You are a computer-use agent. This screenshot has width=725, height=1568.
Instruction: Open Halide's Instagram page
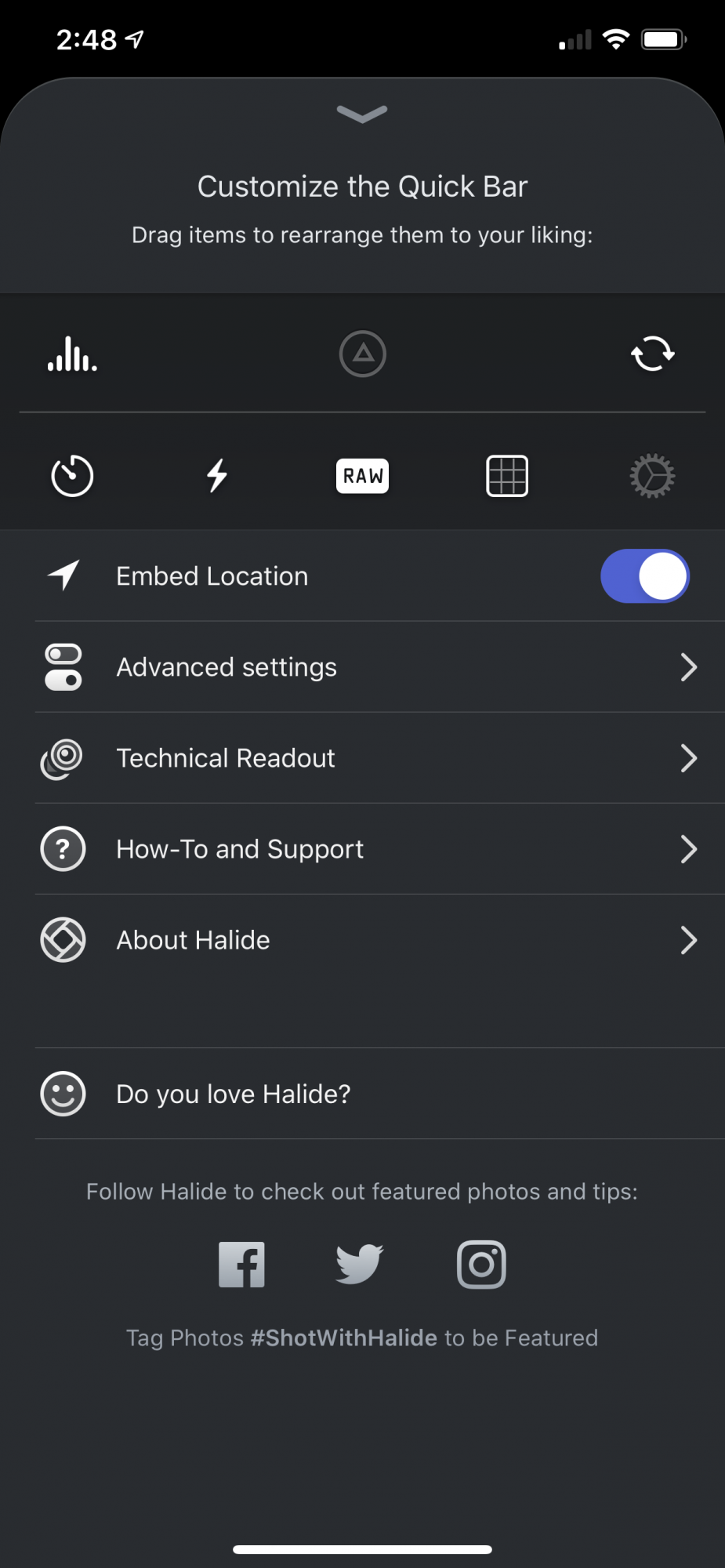coord(481,1265)
